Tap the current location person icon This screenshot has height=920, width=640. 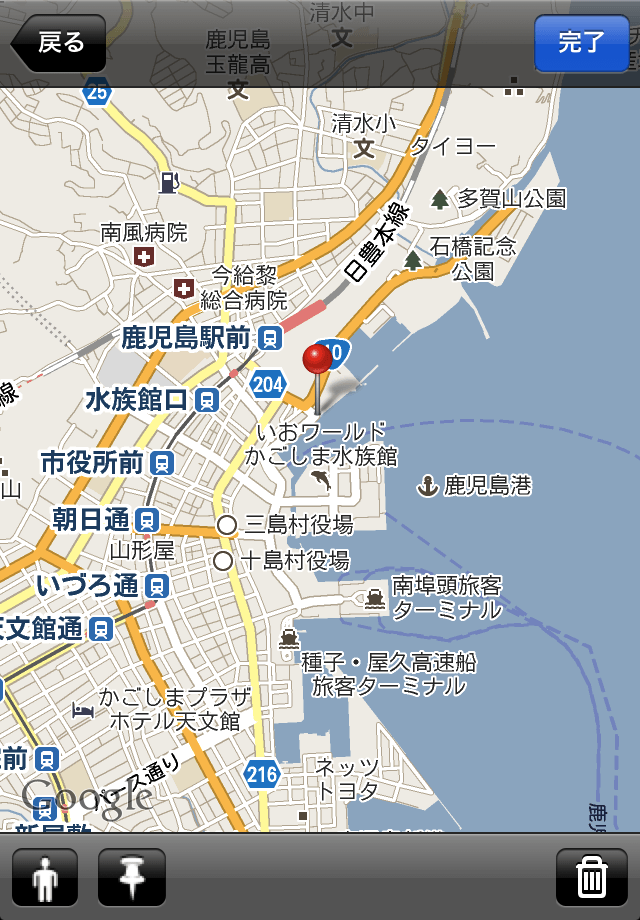click(x=45, y=877)
